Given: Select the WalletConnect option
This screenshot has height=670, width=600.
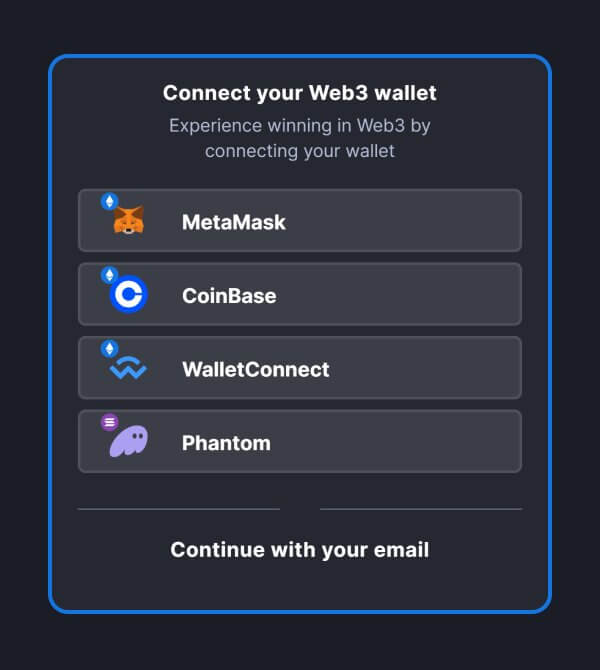Looking at the screenshot, I should coord(300,369).
